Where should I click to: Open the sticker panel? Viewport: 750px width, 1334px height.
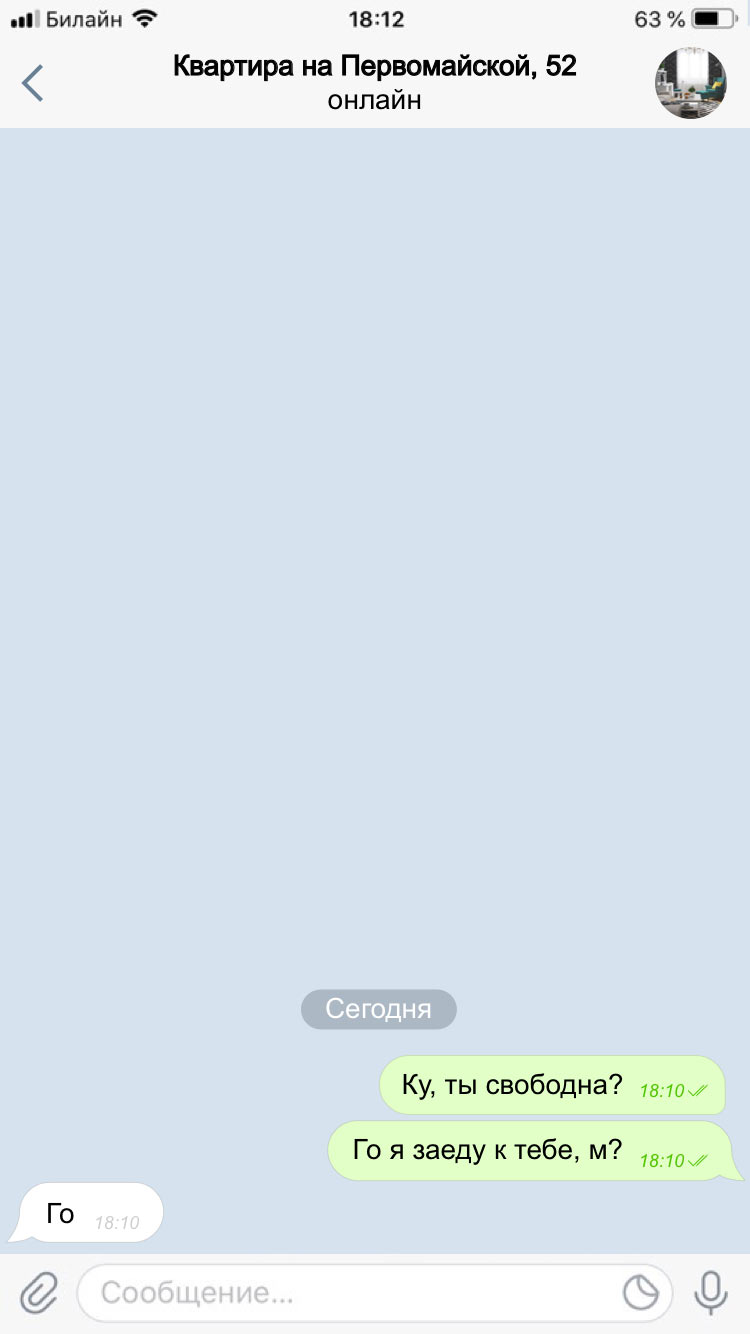click(x=641, y=1293)
